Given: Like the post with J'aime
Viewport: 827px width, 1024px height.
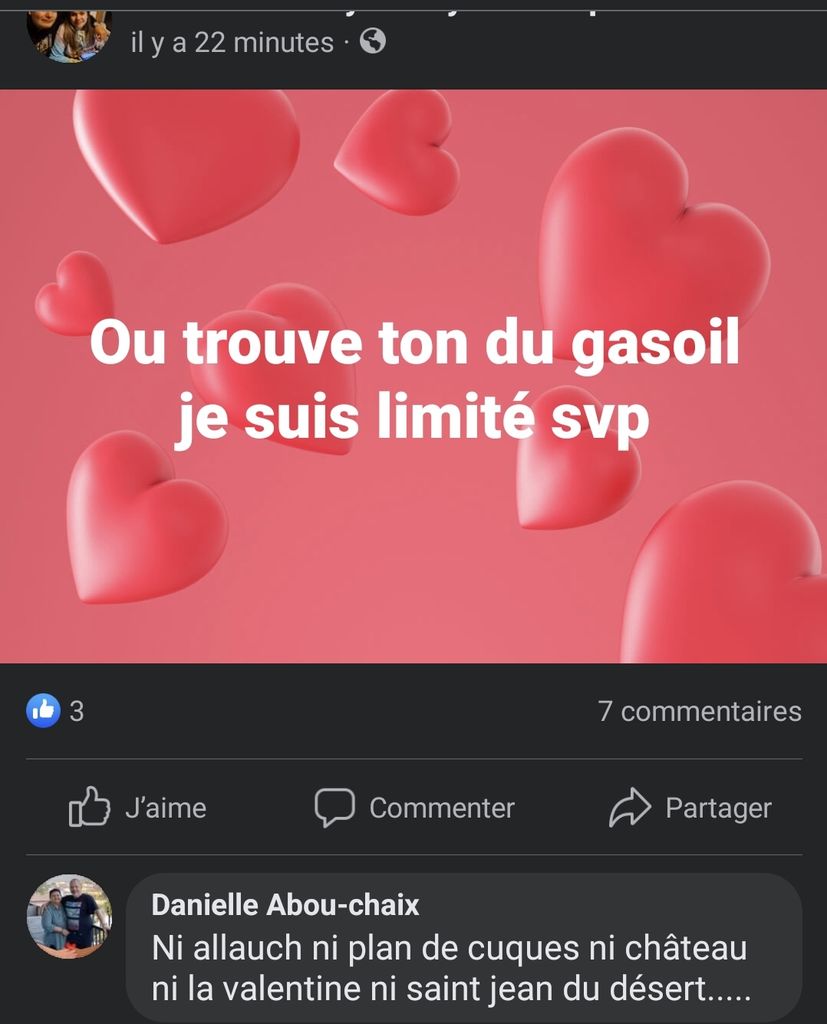Looking at the screenshot, I should [x=138, y=807].
